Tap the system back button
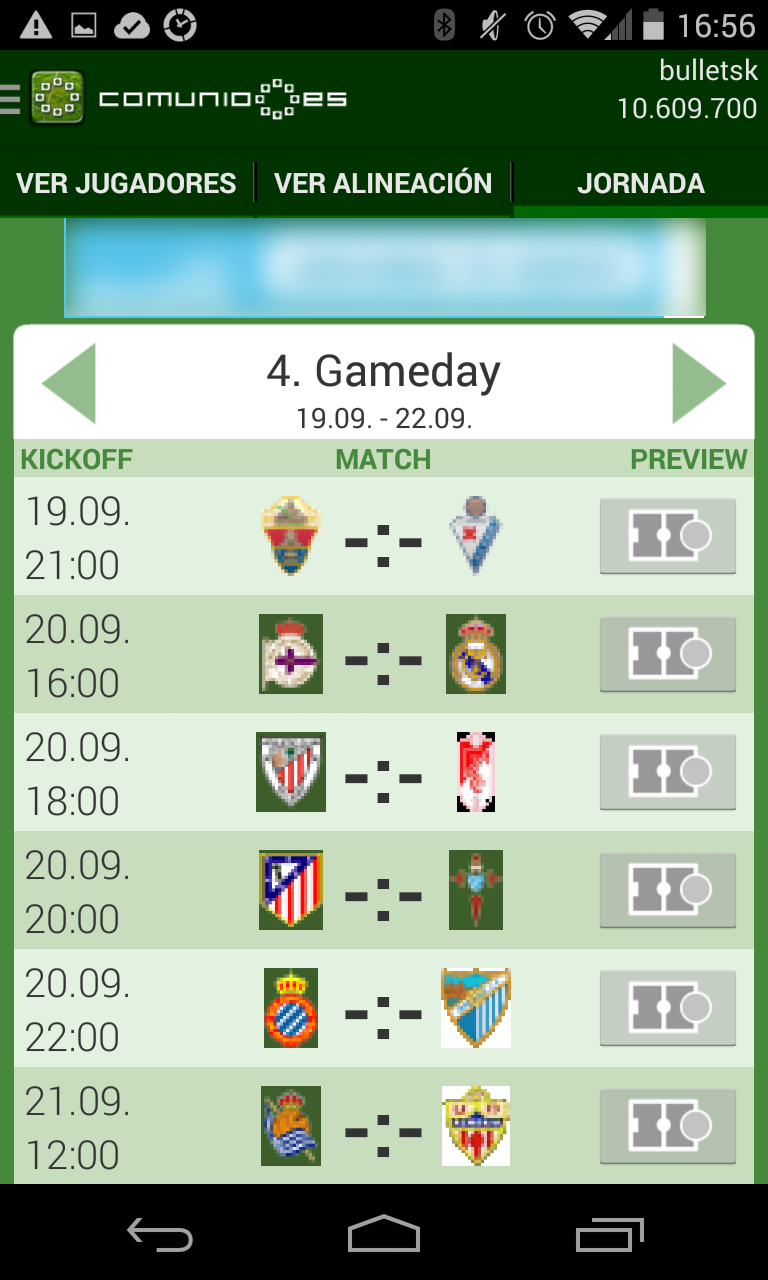This screenshot has height=1280, width=768. coord(160,1235)
